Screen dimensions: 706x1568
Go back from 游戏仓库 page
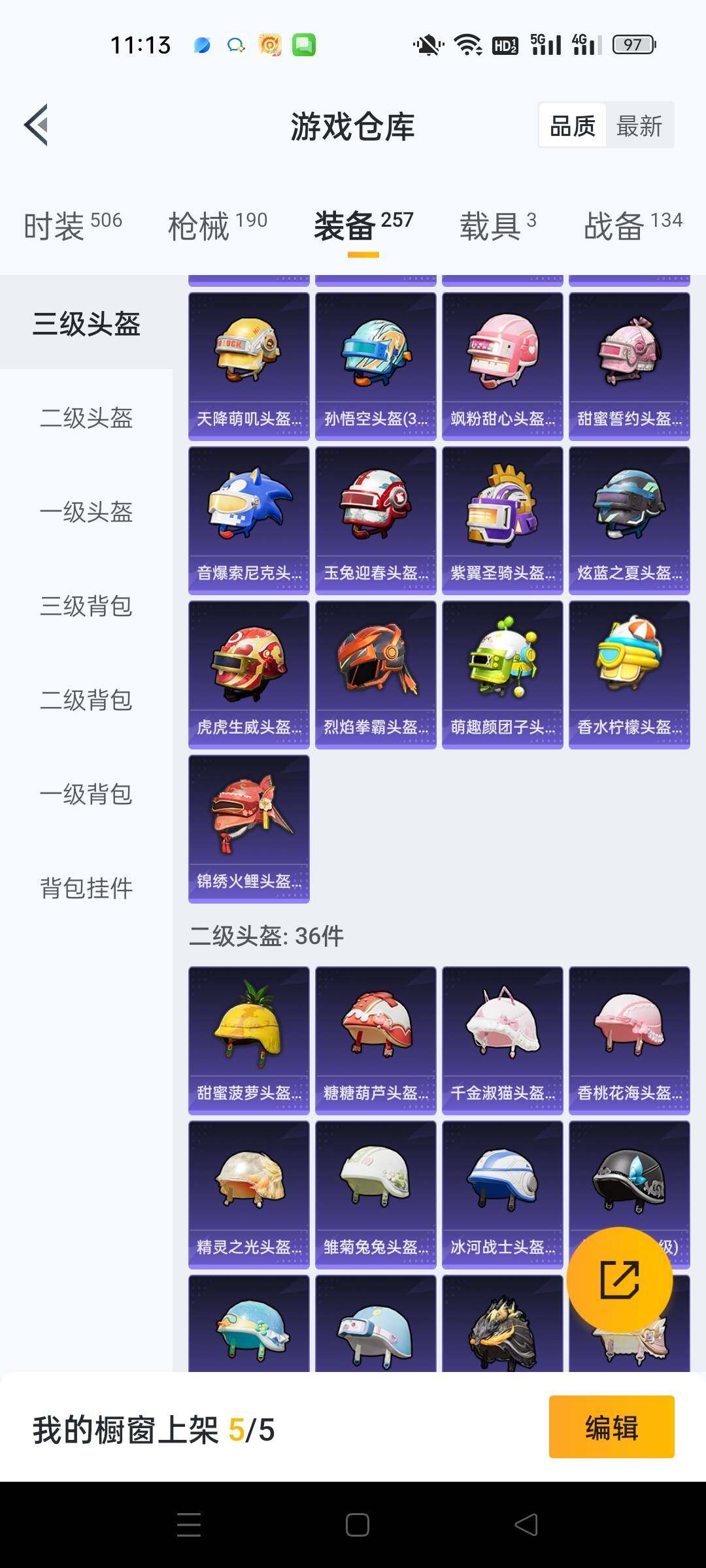point(37,125)
